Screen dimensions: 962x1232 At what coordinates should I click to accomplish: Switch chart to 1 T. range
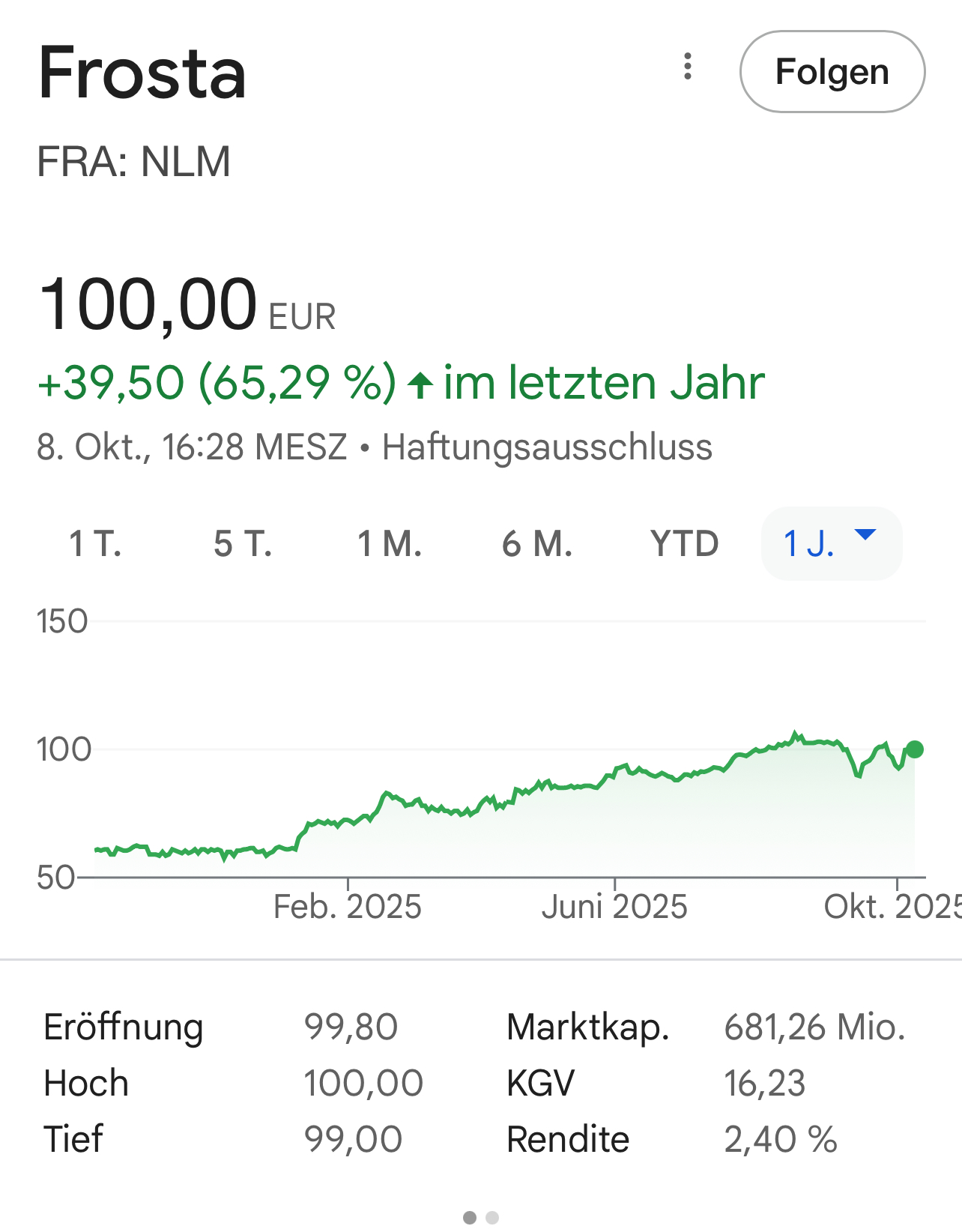(95, 543)
